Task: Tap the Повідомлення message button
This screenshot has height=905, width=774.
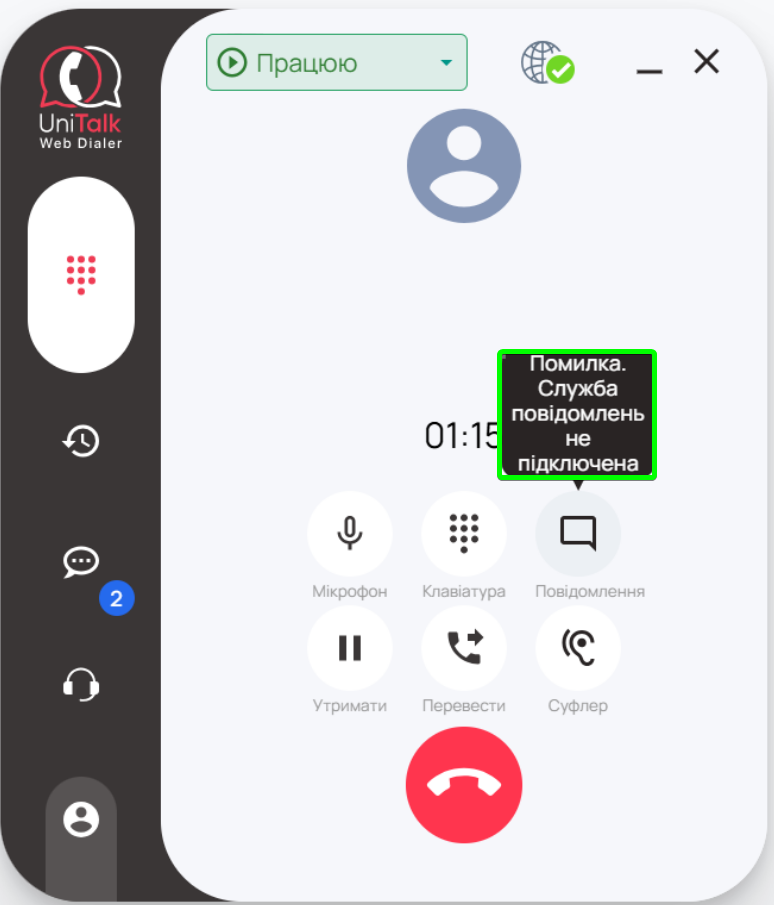Action: pyautogui.click(x=578, y=533)
